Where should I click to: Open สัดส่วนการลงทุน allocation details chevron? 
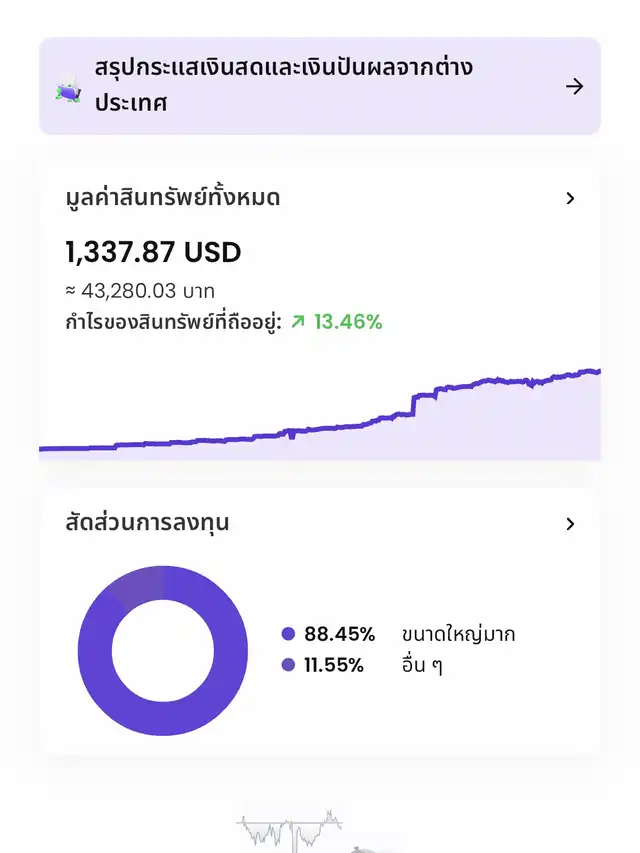click(570, 524)
